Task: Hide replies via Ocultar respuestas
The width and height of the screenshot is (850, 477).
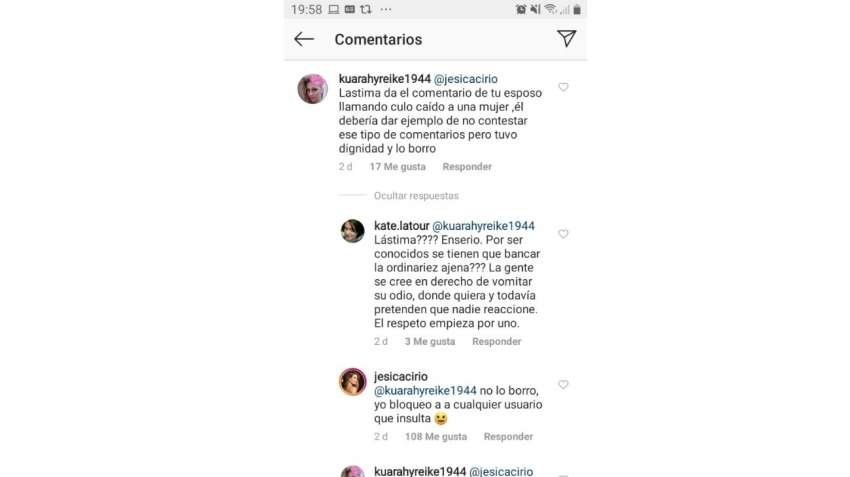Action: (416, 196)
